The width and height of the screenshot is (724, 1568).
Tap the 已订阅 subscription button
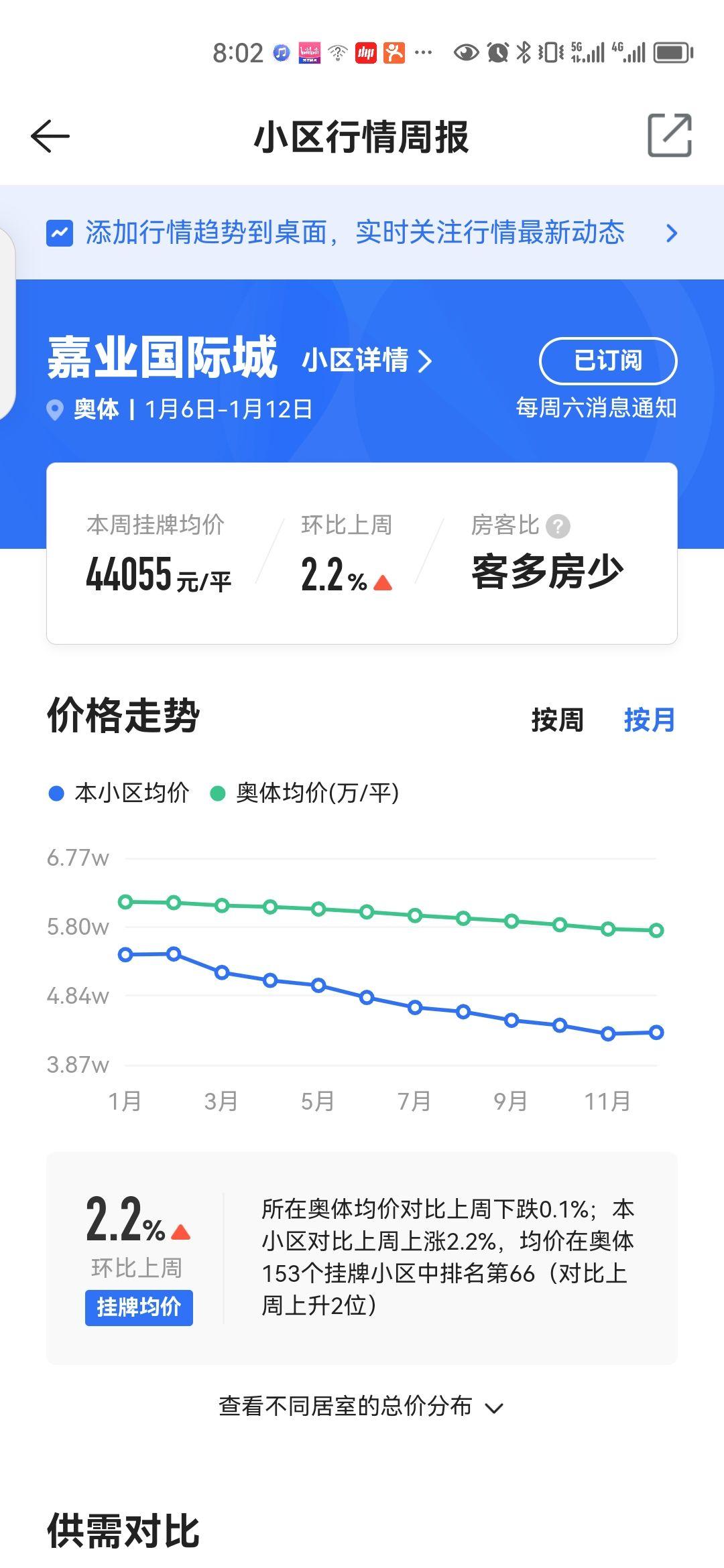tap(607, 361)
